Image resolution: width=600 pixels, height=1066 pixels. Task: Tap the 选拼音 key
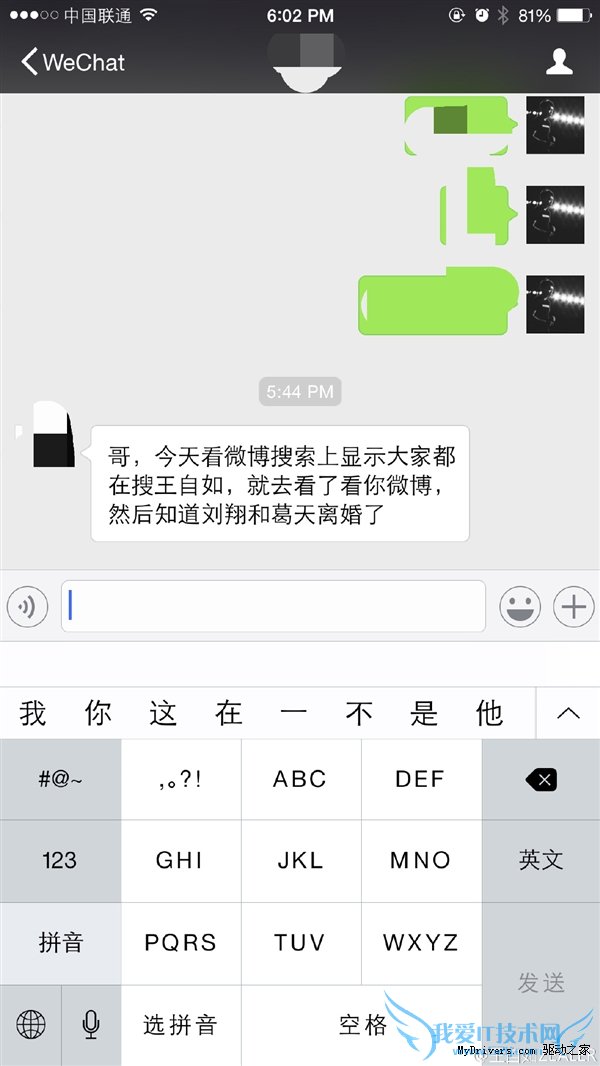[x=181, y=1024]
